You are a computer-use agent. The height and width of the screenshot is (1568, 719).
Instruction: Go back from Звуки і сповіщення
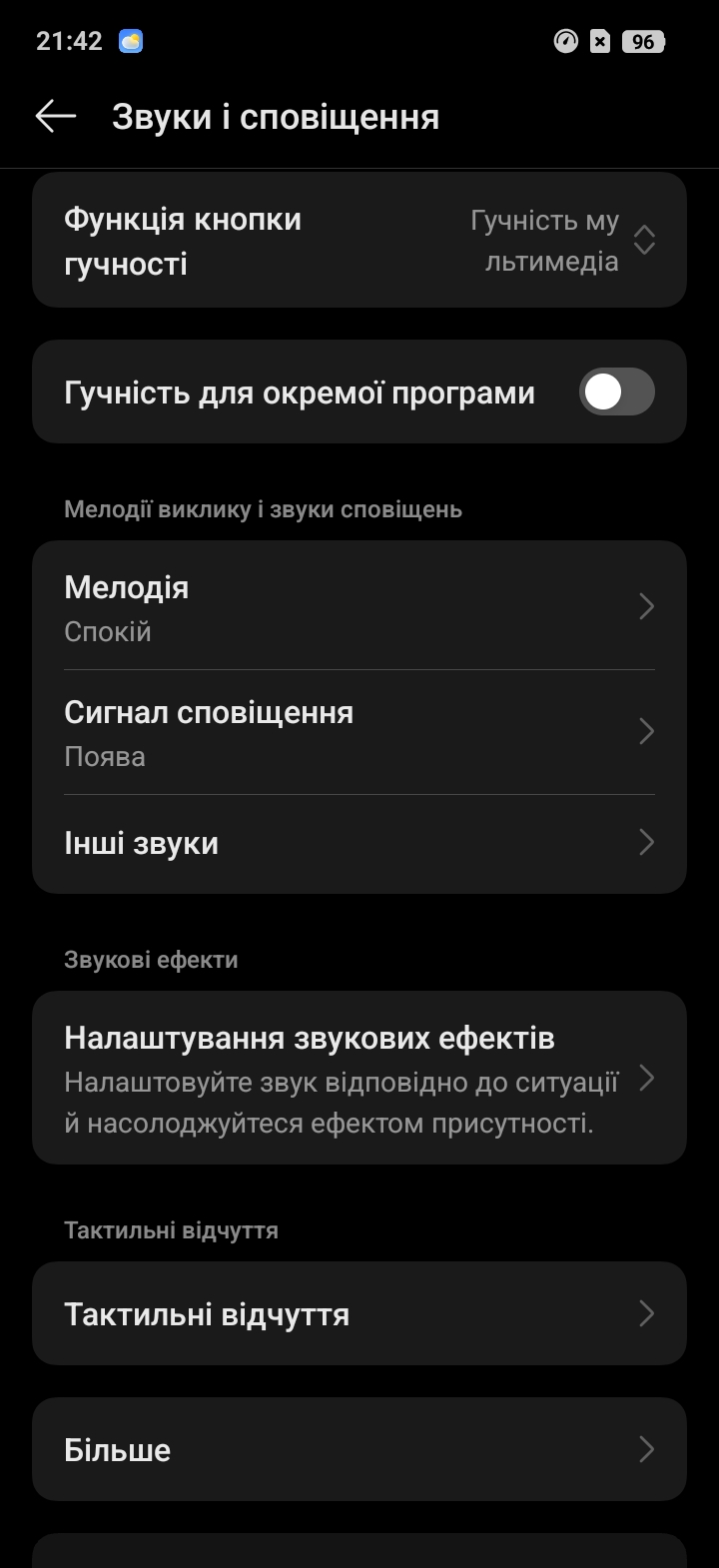click(56, 117)
